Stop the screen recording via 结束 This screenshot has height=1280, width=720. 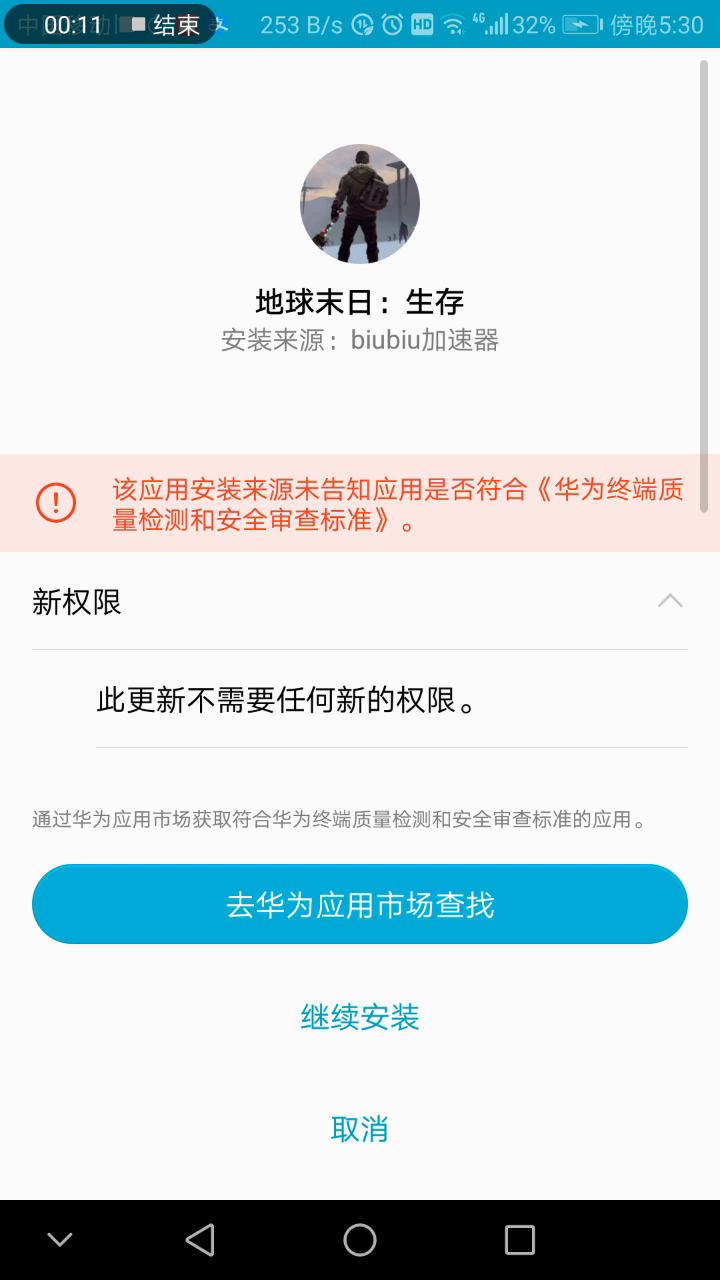tap(166, 25)
